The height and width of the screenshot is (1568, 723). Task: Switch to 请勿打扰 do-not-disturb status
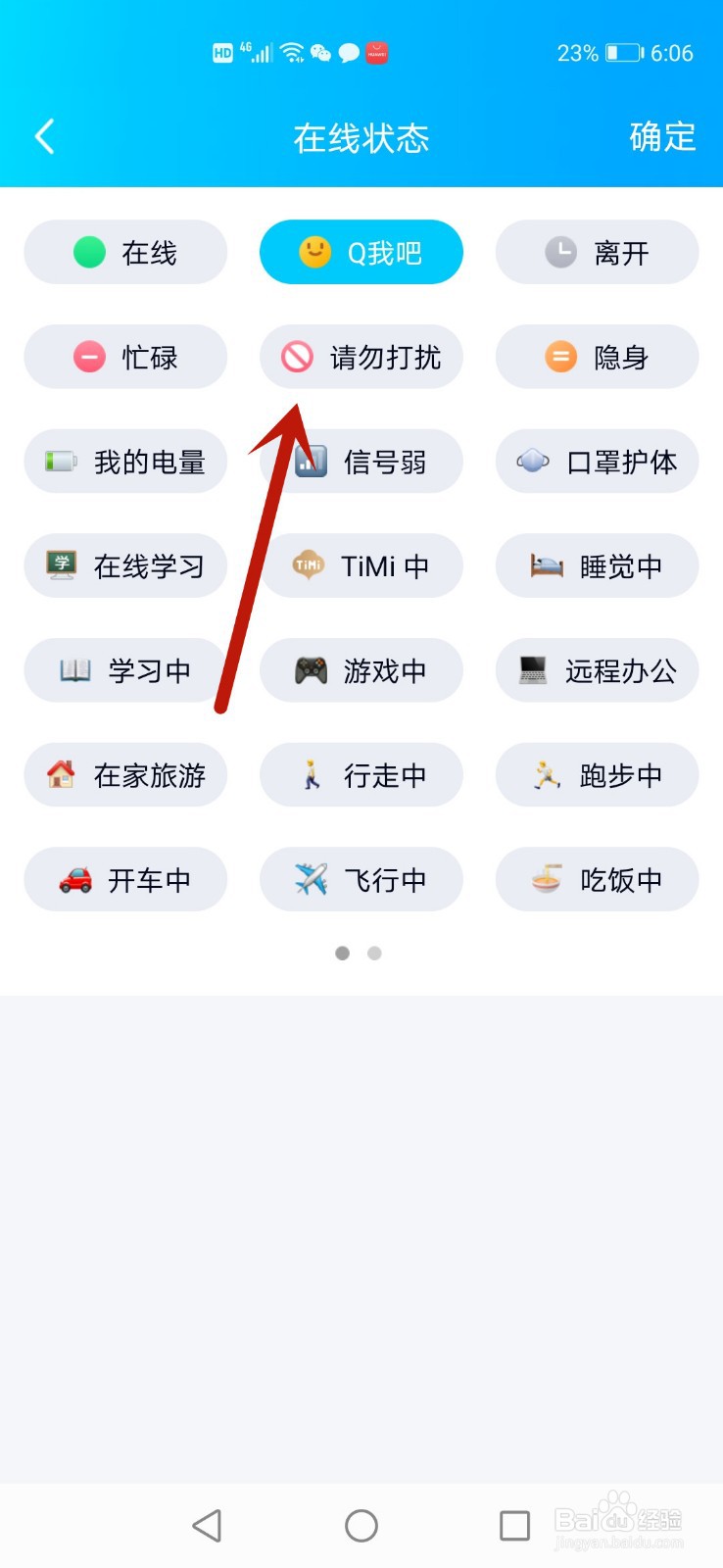pos(361,357)
